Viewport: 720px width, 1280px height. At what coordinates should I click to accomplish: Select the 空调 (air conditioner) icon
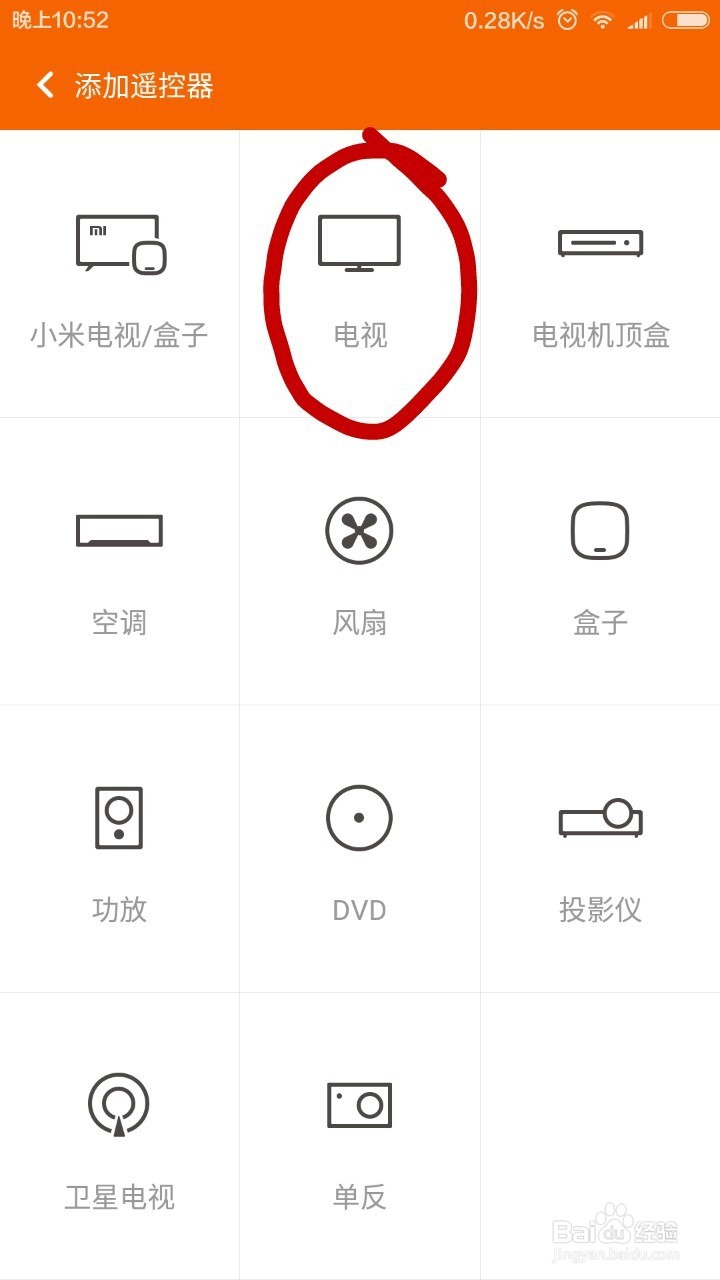pos(120,530)
